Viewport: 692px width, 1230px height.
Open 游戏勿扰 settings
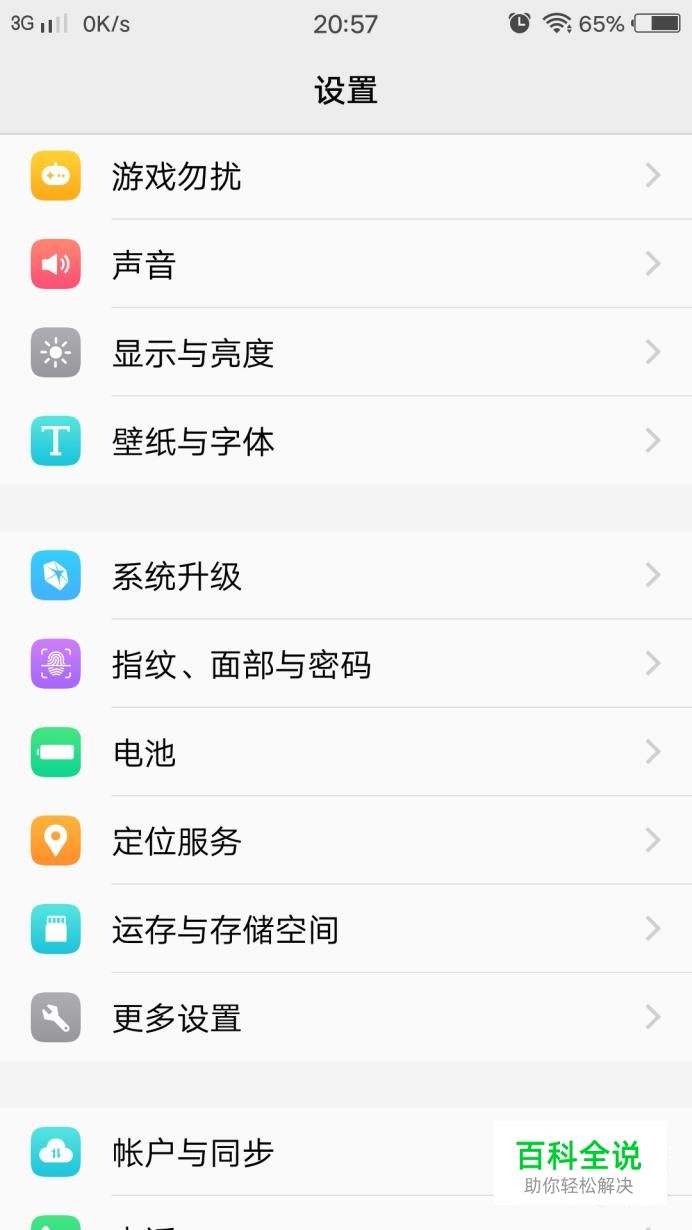tap(345, 177)
